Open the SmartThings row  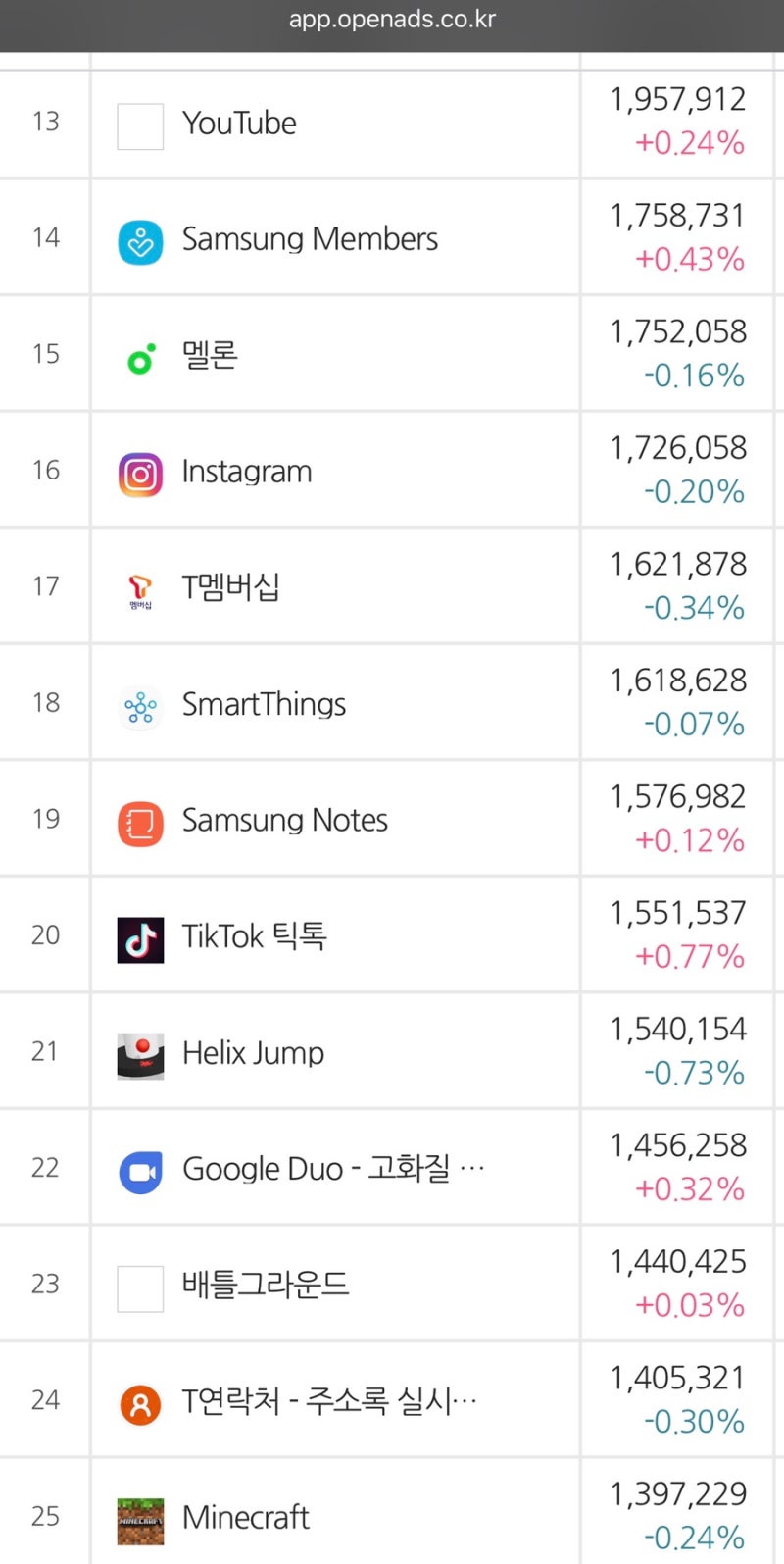(392, 703)
